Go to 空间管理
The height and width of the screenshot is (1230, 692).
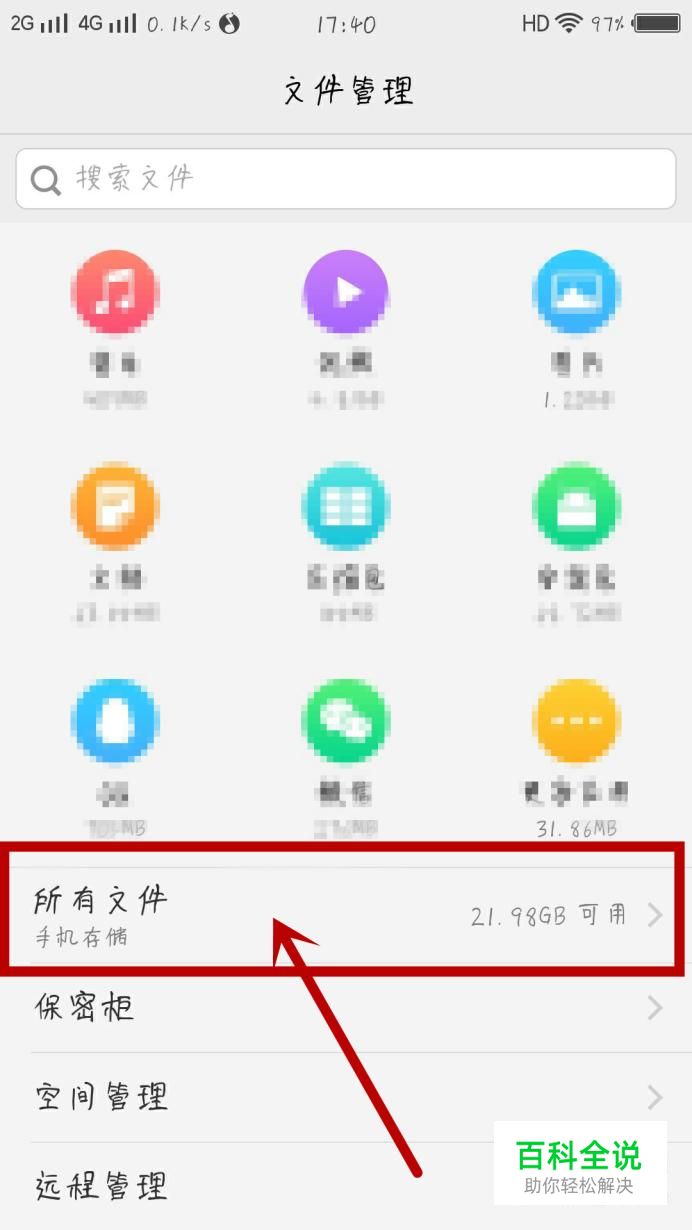(x=346, y=1097)
